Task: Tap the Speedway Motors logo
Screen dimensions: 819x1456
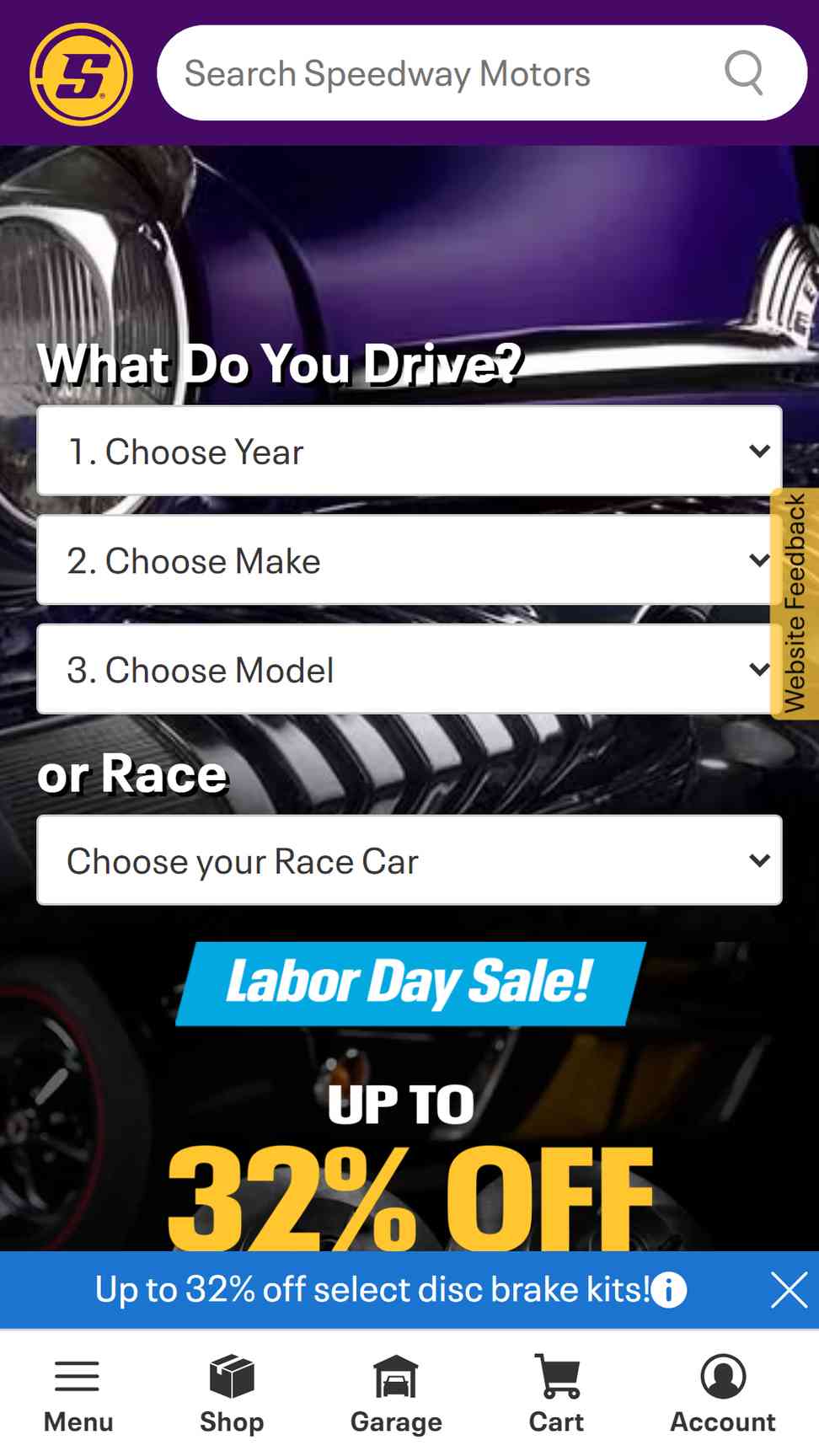Action: coord(81,74)
